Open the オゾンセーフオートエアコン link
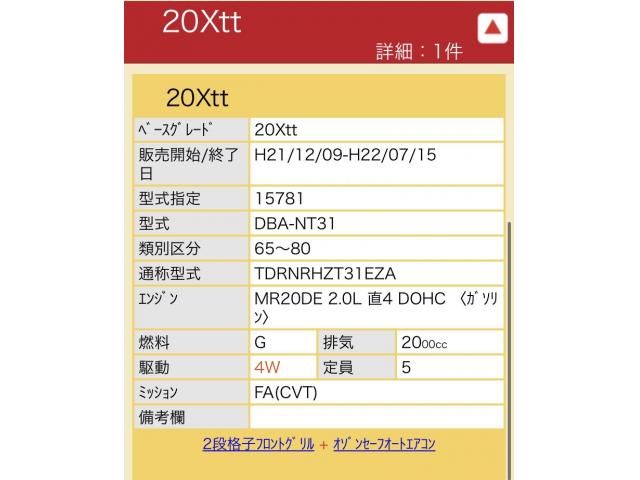640x480 pixels. pyautogui.click(x=382, y=443)
